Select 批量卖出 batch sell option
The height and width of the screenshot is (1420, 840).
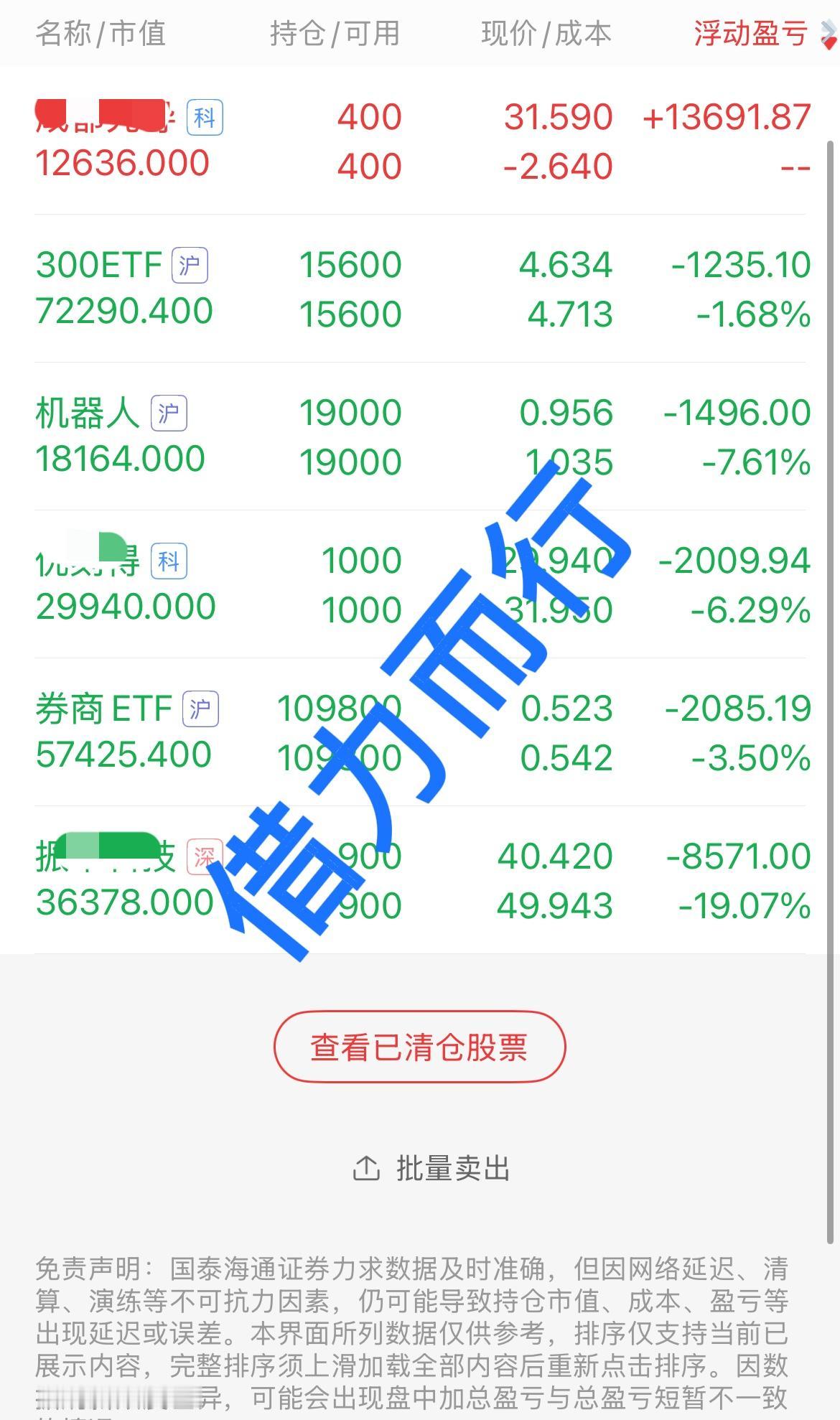[431, 1169]
